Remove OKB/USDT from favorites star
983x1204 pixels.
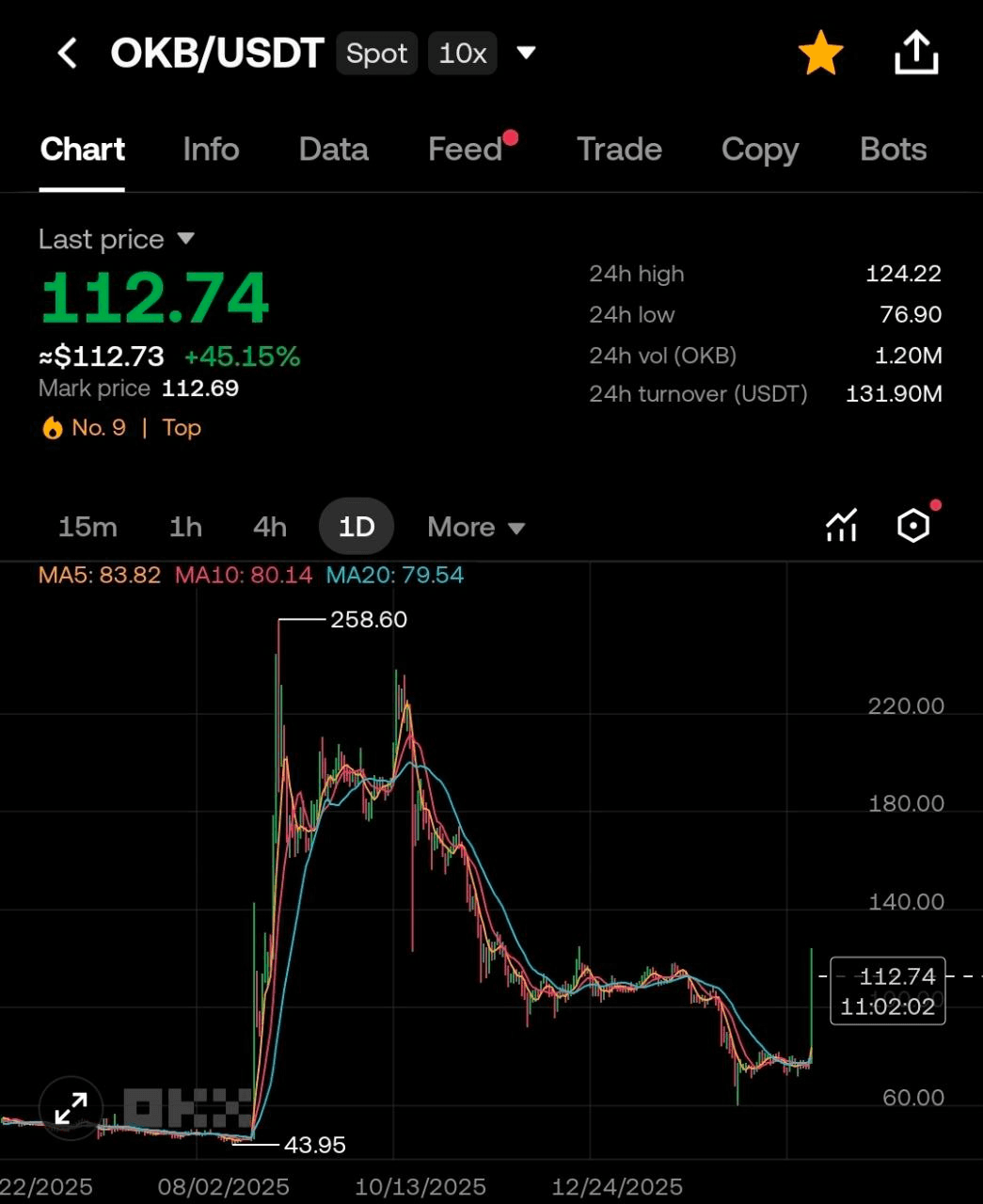pyautogui.click(x=820, y=54)
